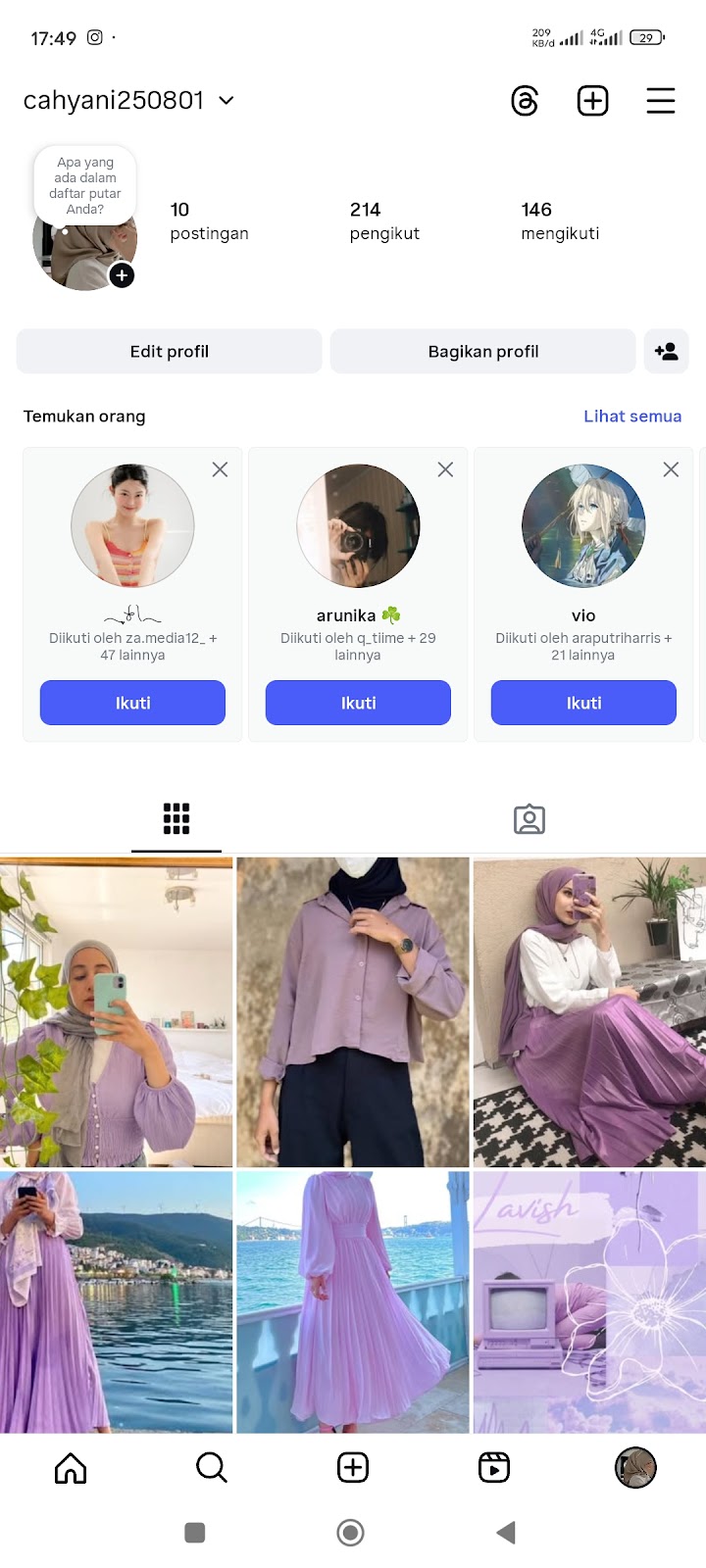This screenshot has height=1568, width=706.
Task: Open the Search tab in bottom bar
Action: click(x=212, y=1467)
